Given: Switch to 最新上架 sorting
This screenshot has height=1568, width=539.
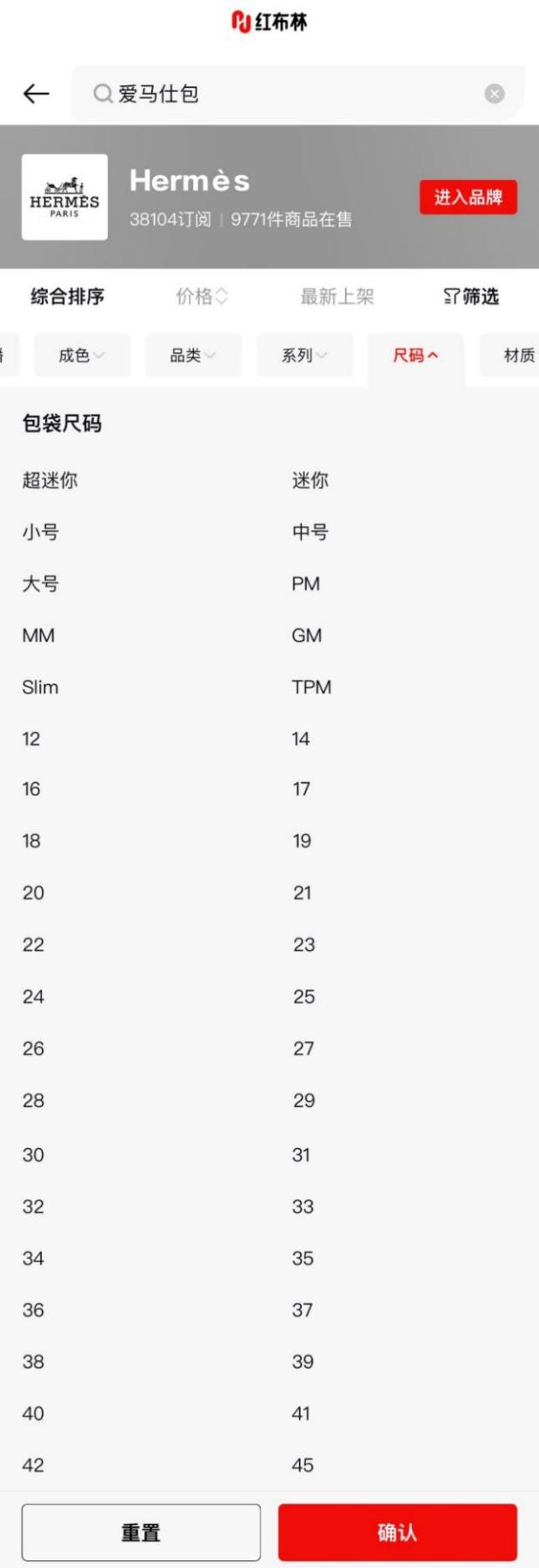Looking at the screenshot, I should point(336,296).
